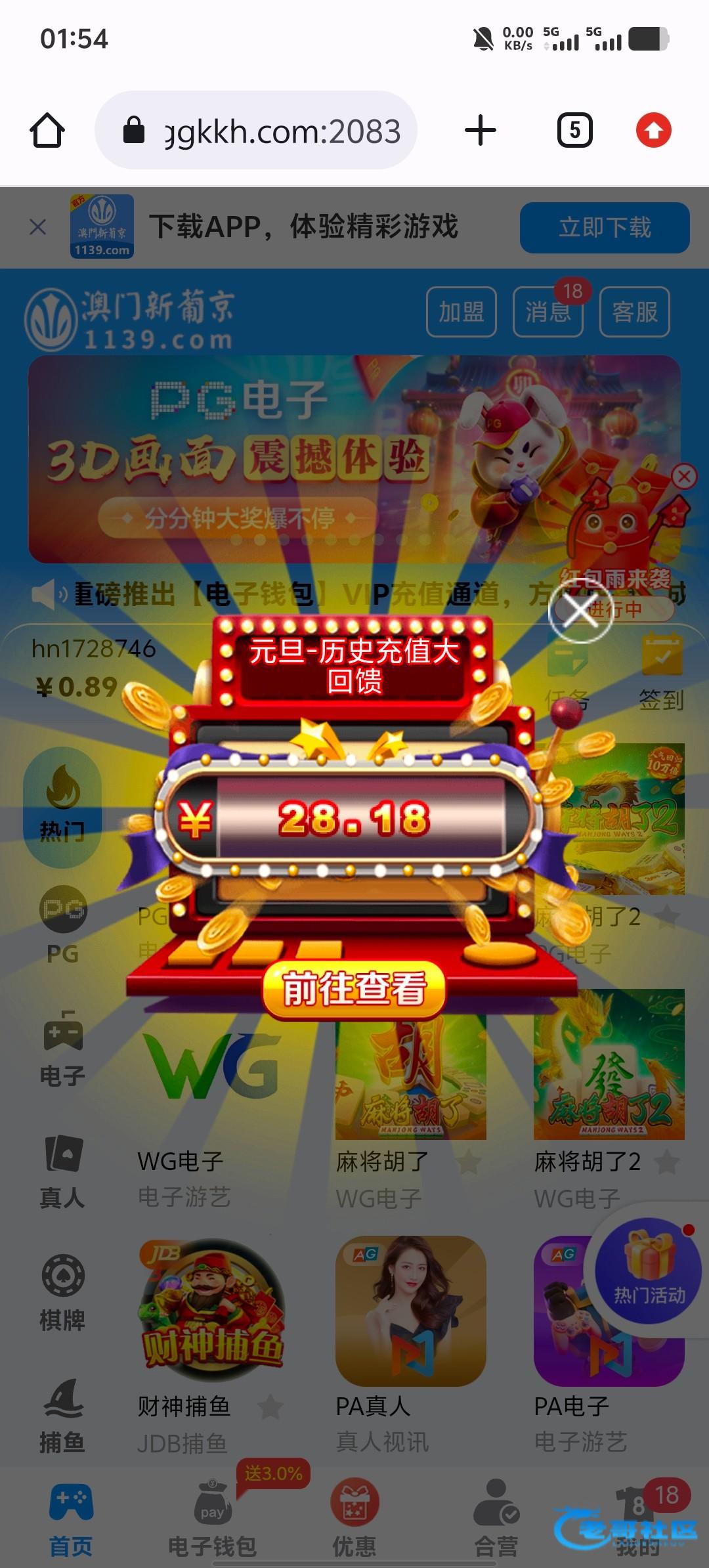Switch to the 首页 tab
Image resolution: width=709 pixels, height=1568 pixels.
click(x=71, y=1518)
